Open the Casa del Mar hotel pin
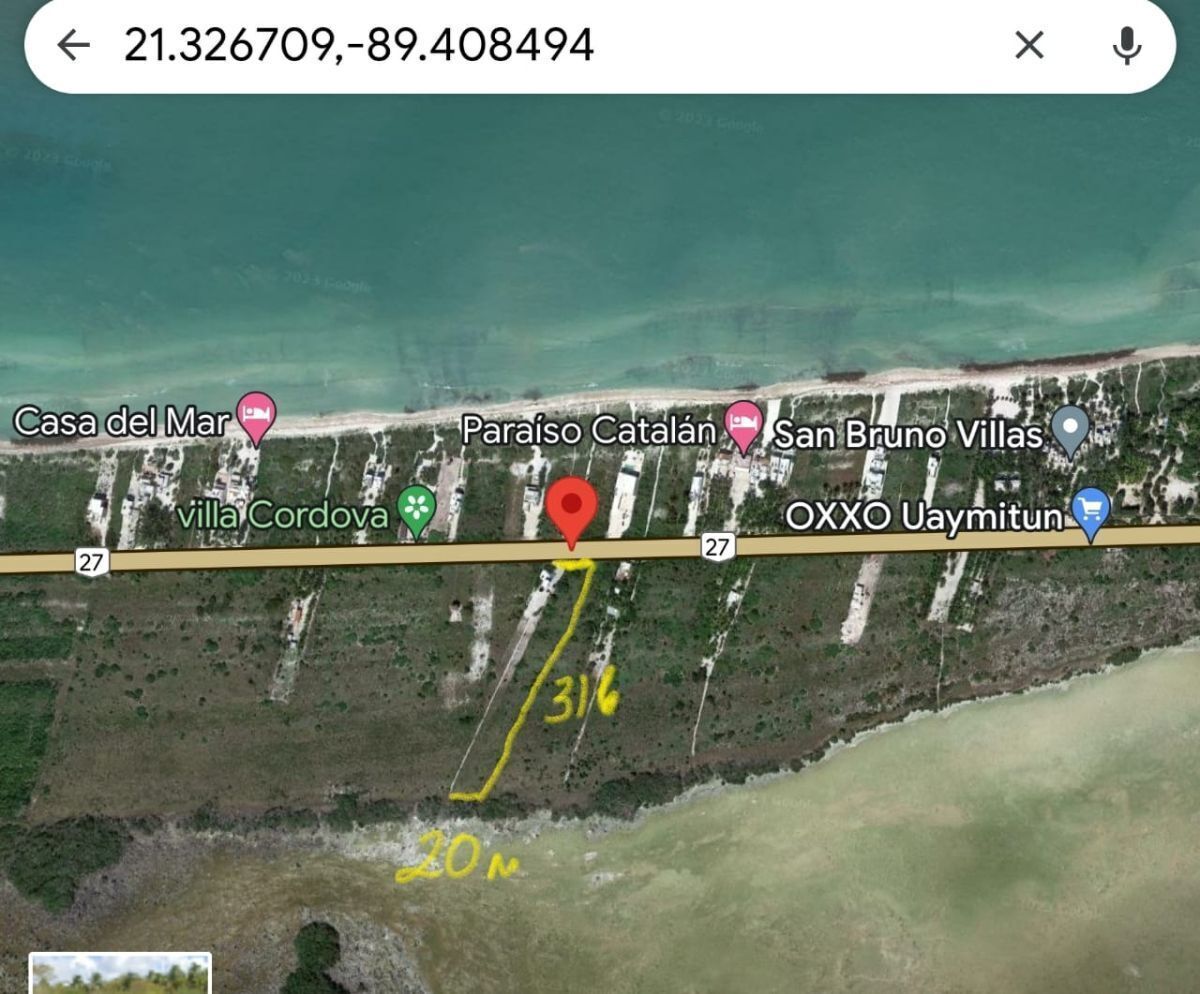Screen dimensions: 1200x994 tap(256, 415)
